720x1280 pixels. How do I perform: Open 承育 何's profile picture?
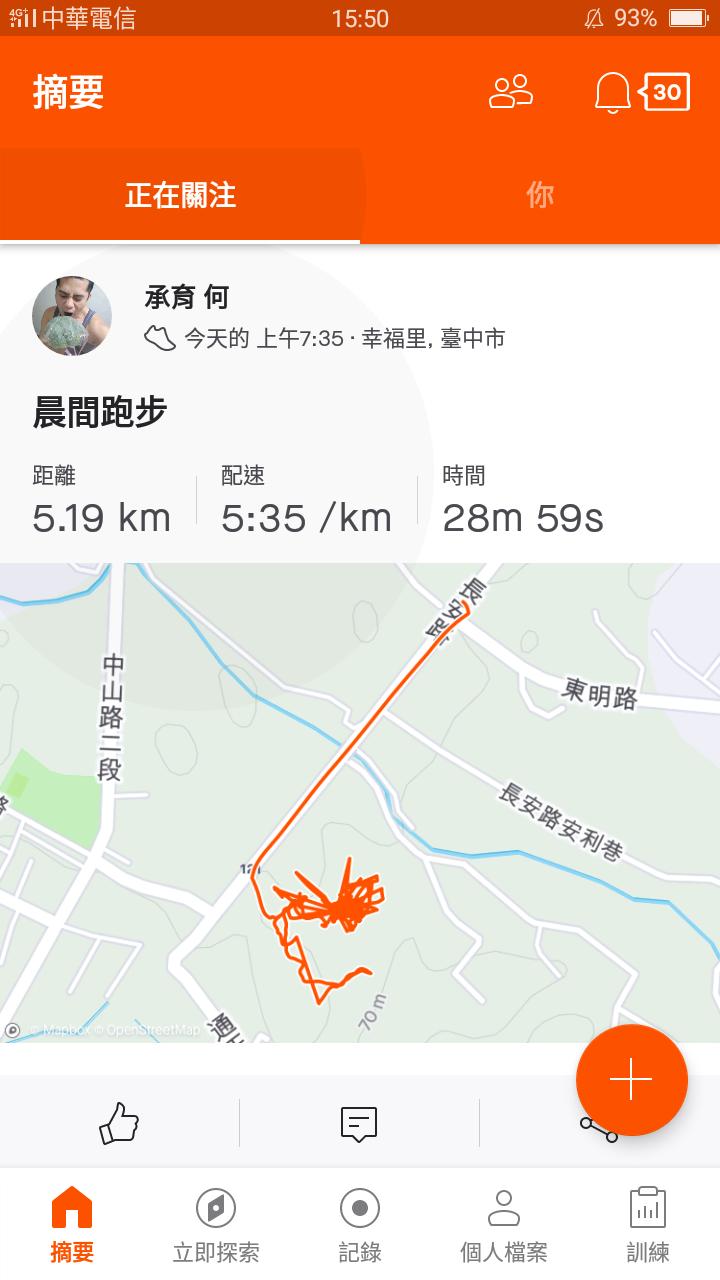[72, 316]
